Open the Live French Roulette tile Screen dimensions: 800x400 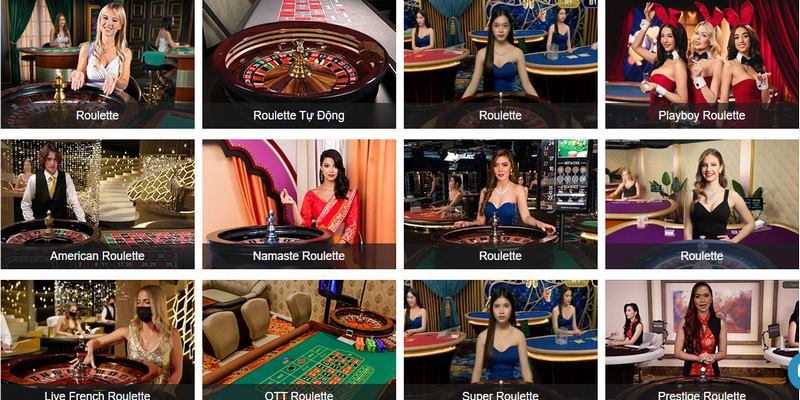97,340
